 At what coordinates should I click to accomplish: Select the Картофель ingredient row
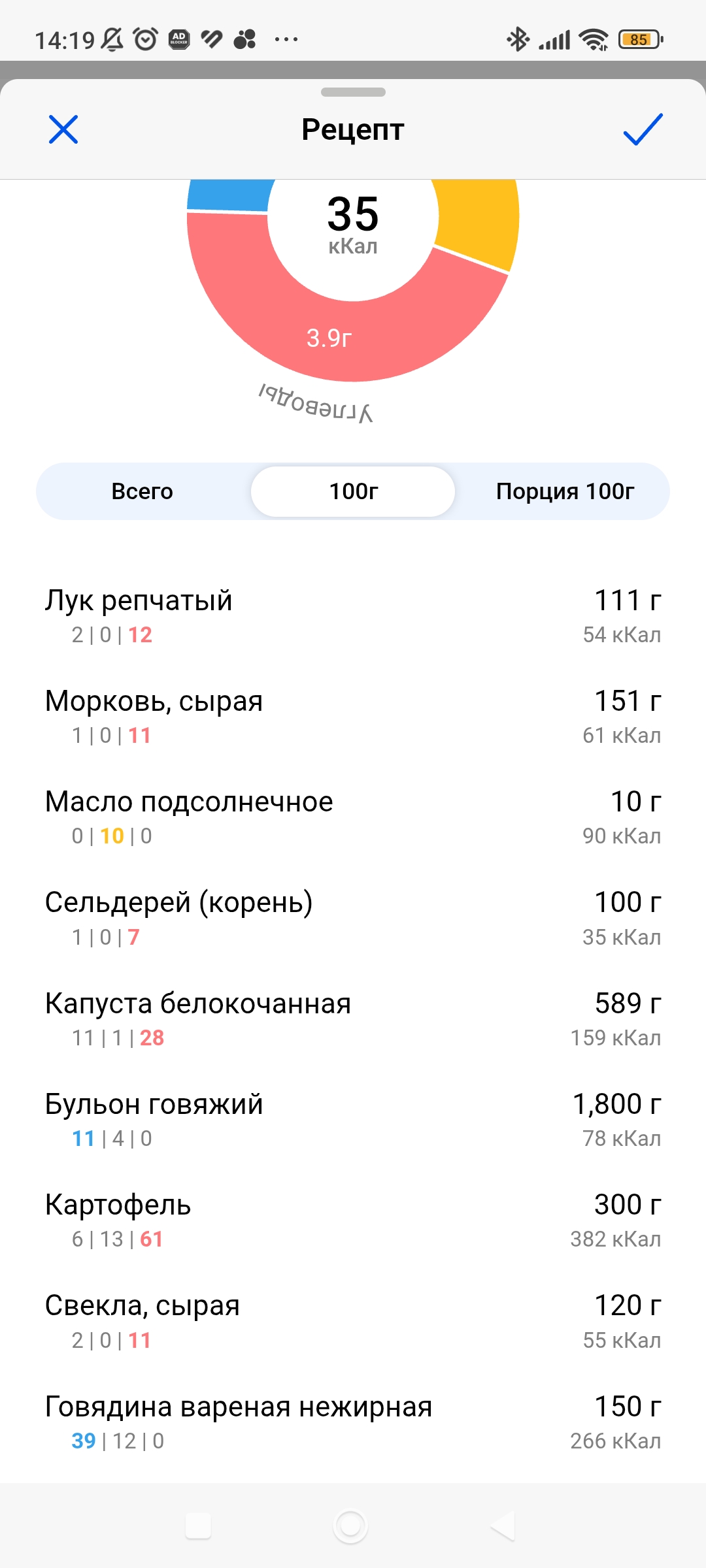[353, 1220]
